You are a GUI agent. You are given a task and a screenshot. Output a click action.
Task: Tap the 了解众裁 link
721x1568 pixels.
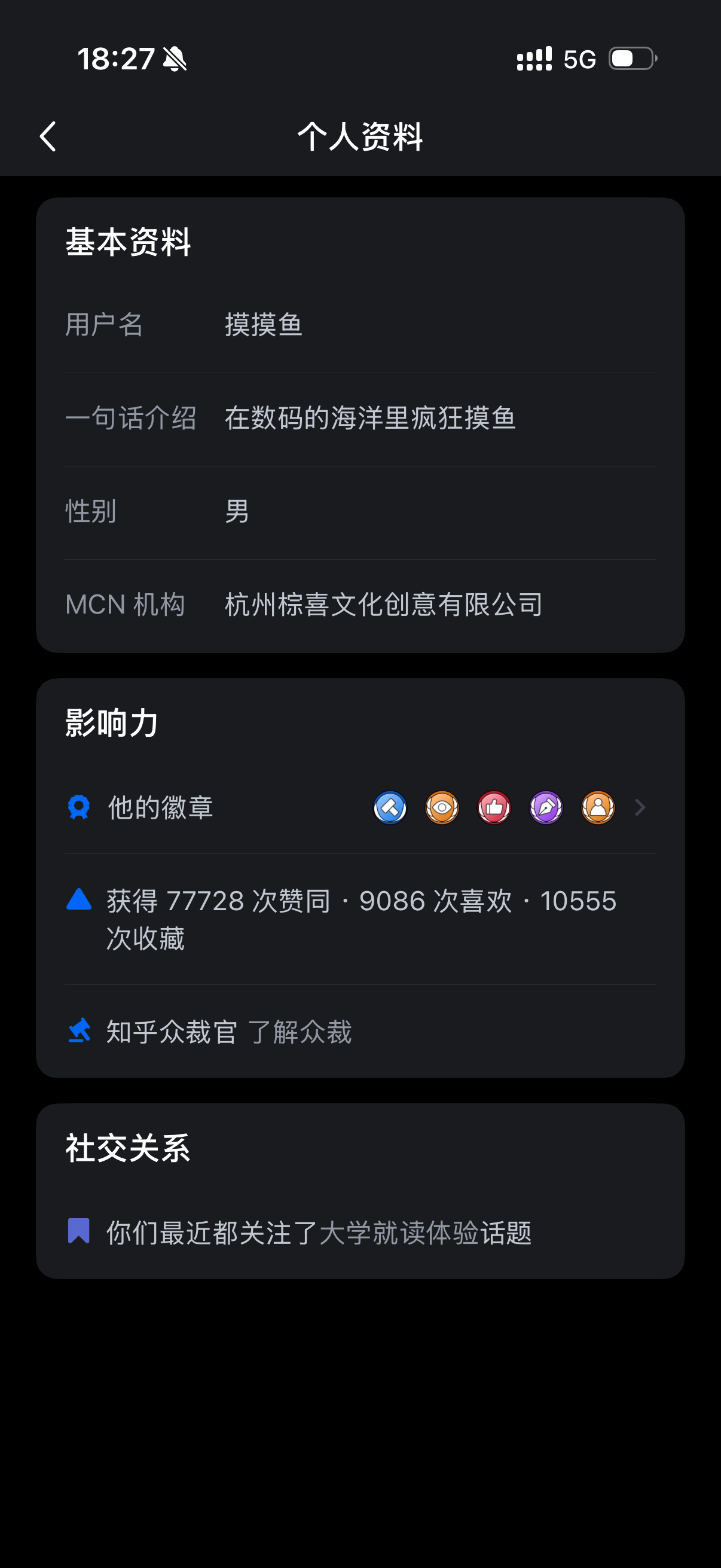300,1032
